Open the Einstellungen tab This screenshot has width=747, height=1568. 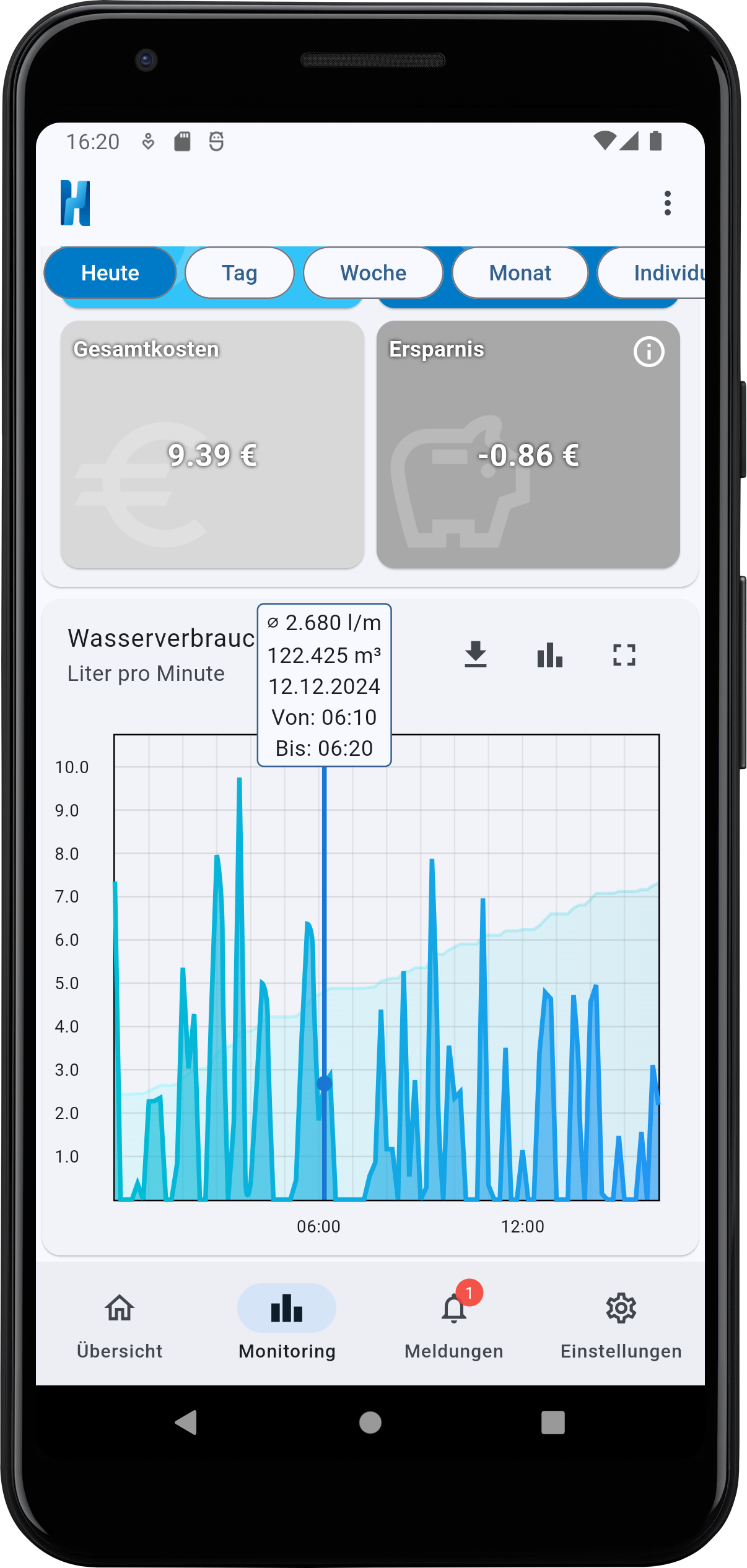[x=621, y=1323]
